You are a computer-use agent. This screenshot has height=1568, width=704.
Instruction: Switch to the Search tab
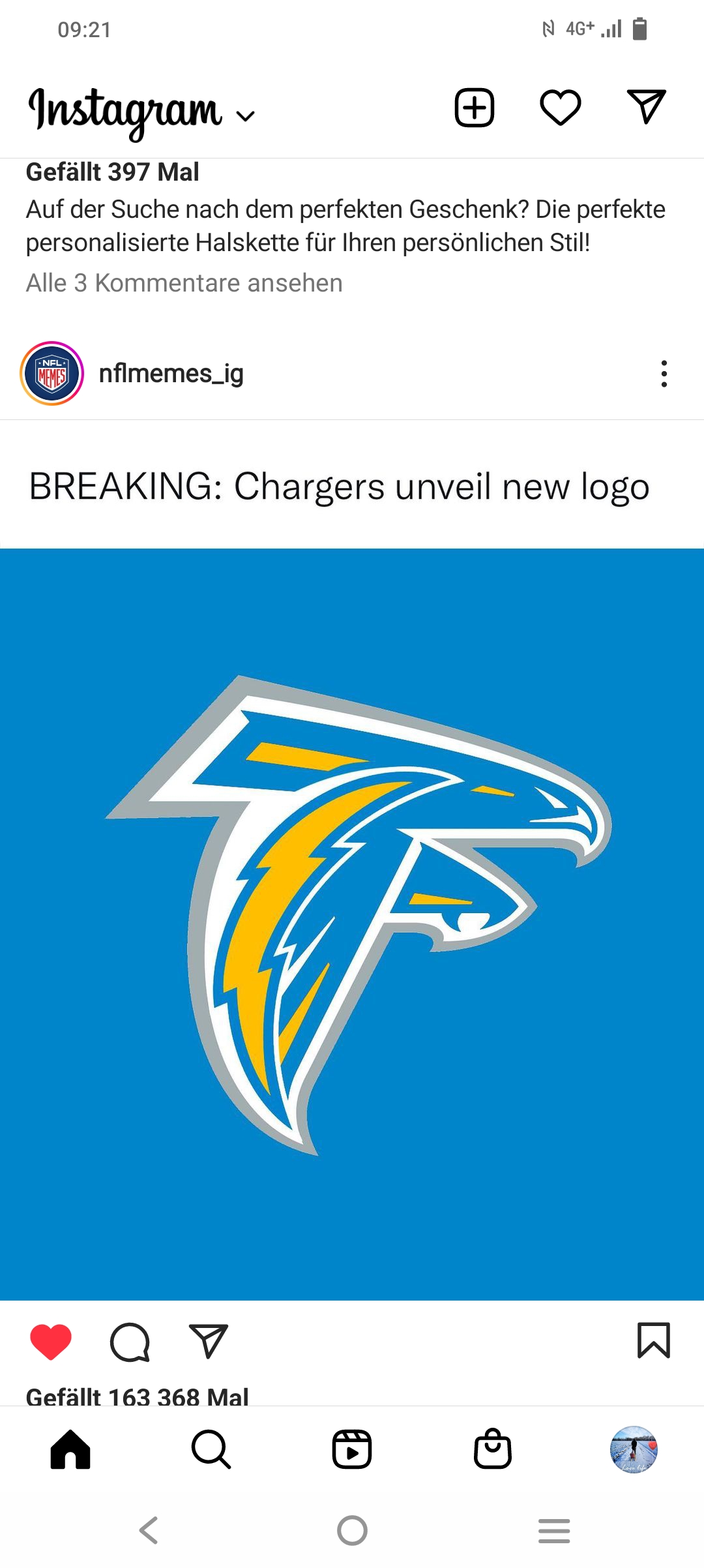[211, 1449]
